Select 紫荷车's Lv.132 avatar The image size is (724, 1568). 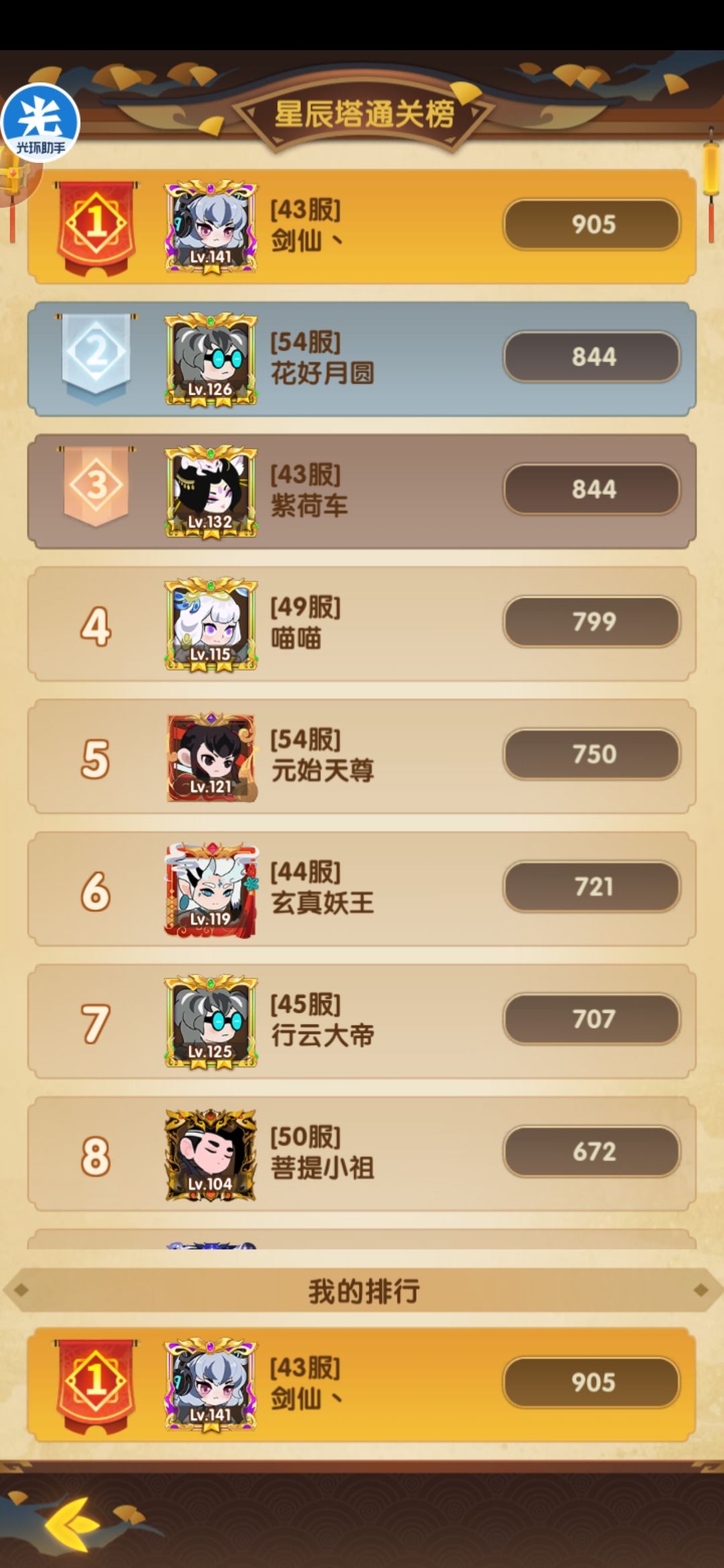(210, 488)
